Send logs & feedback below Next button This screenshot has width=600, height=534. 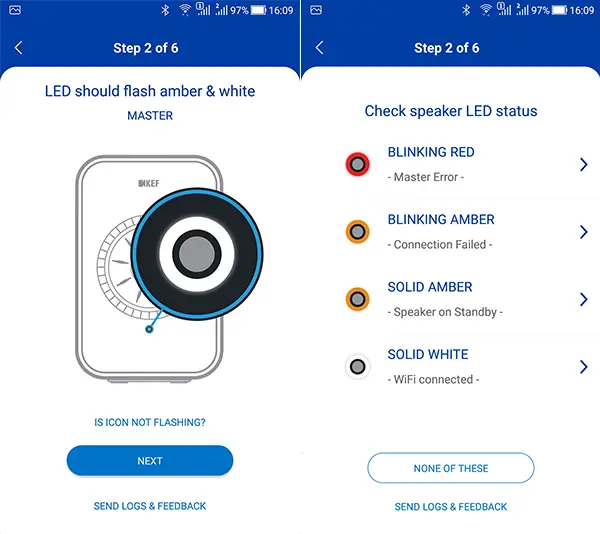click(x=150, y=506)
